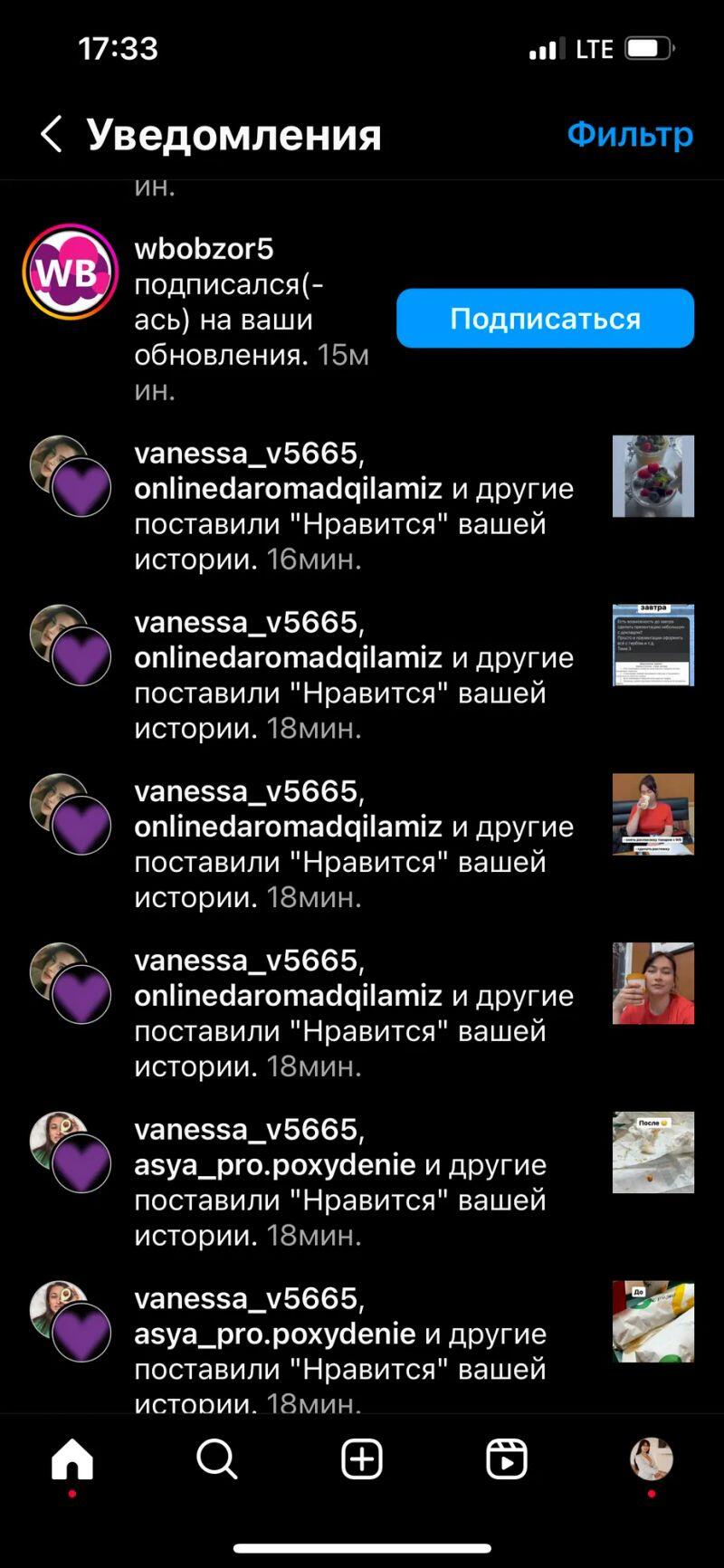Create a new post with plus icon
This screenshot has width=724, height=1568.
pyautogui.click(x=362, y=1459)
